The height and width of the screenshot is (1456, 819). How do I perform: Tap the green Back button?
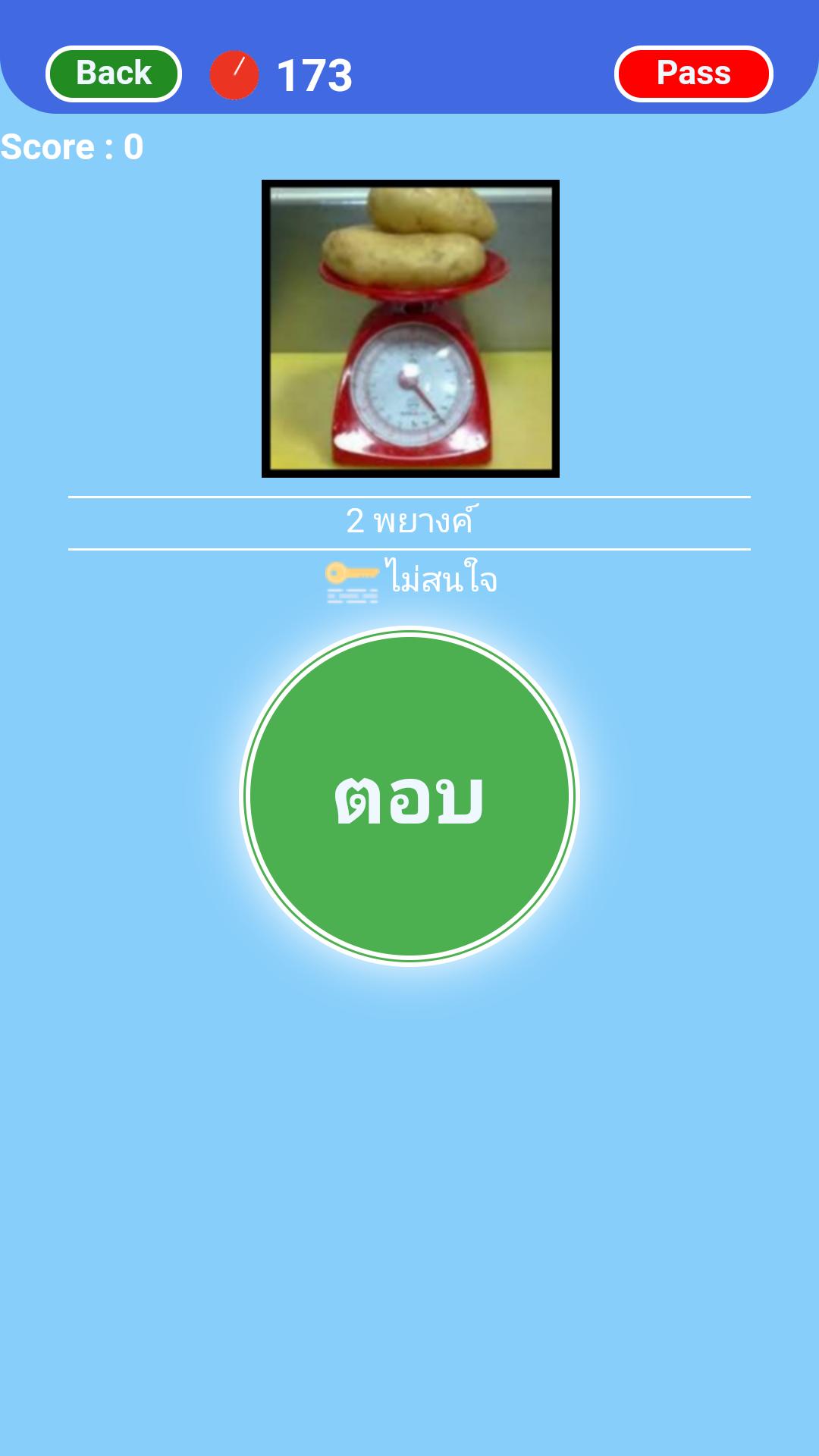point(114,74)
